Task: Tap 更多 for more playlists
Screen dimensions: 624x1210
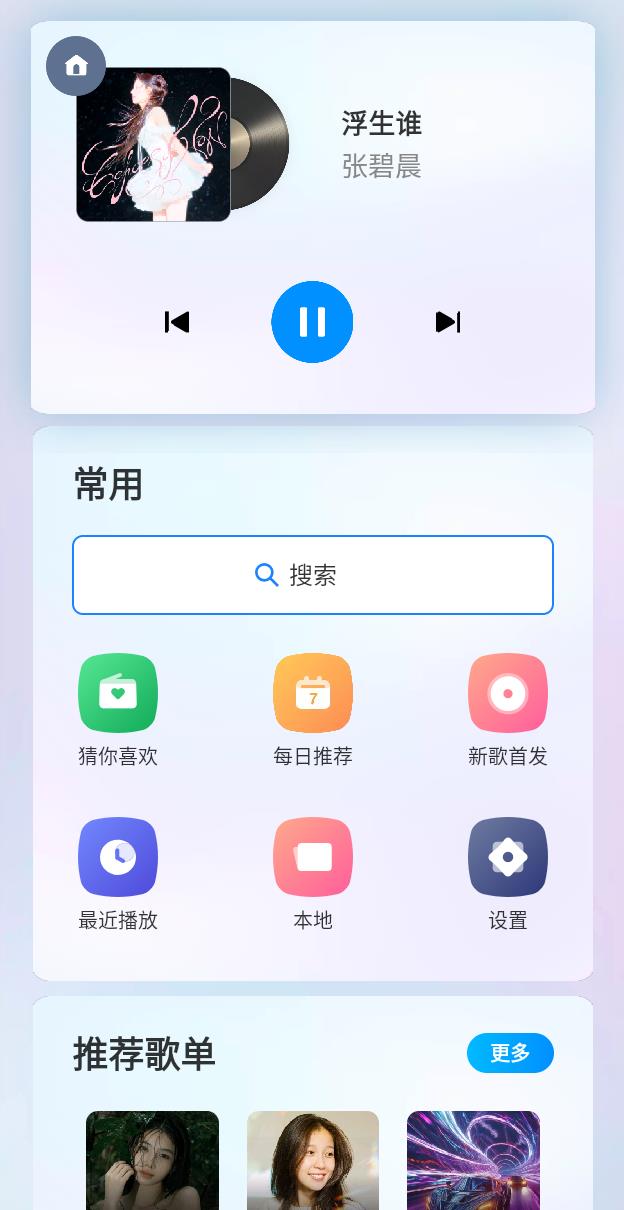Action: coord(510,1053)
